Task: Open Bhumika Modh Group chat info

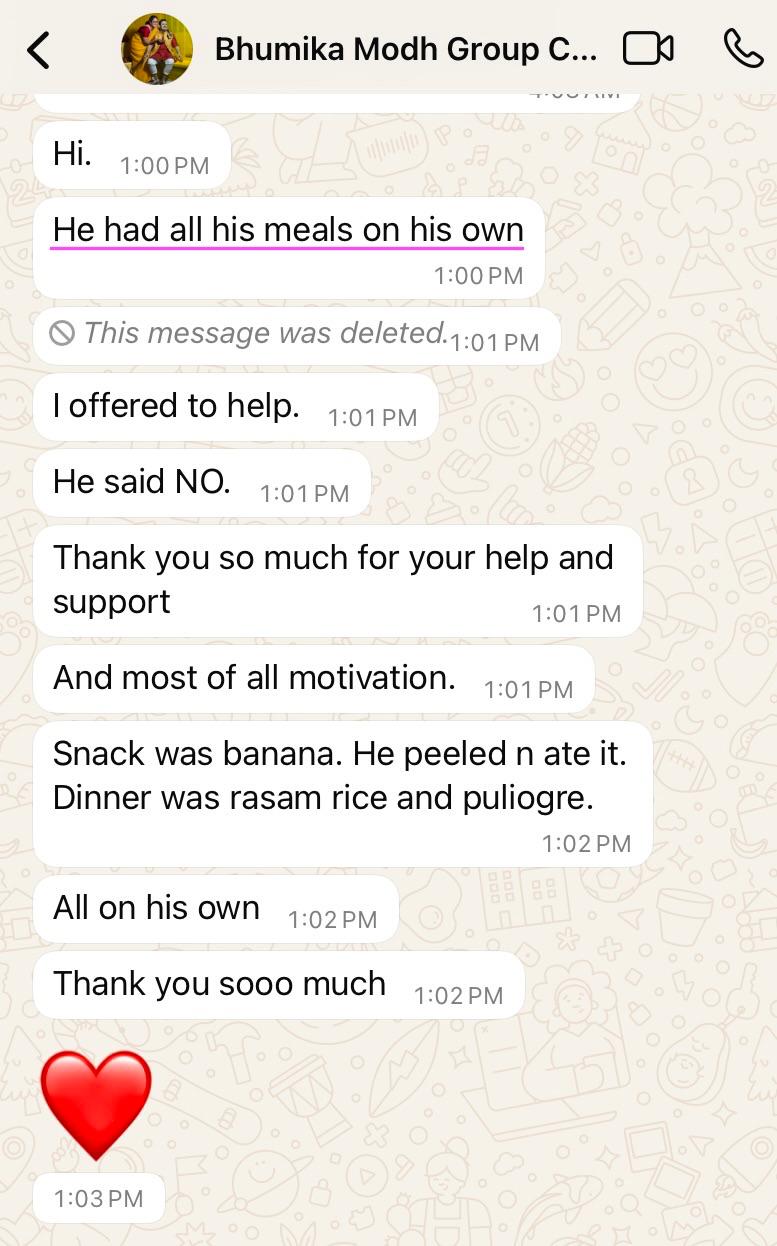Action: [405, 49]
